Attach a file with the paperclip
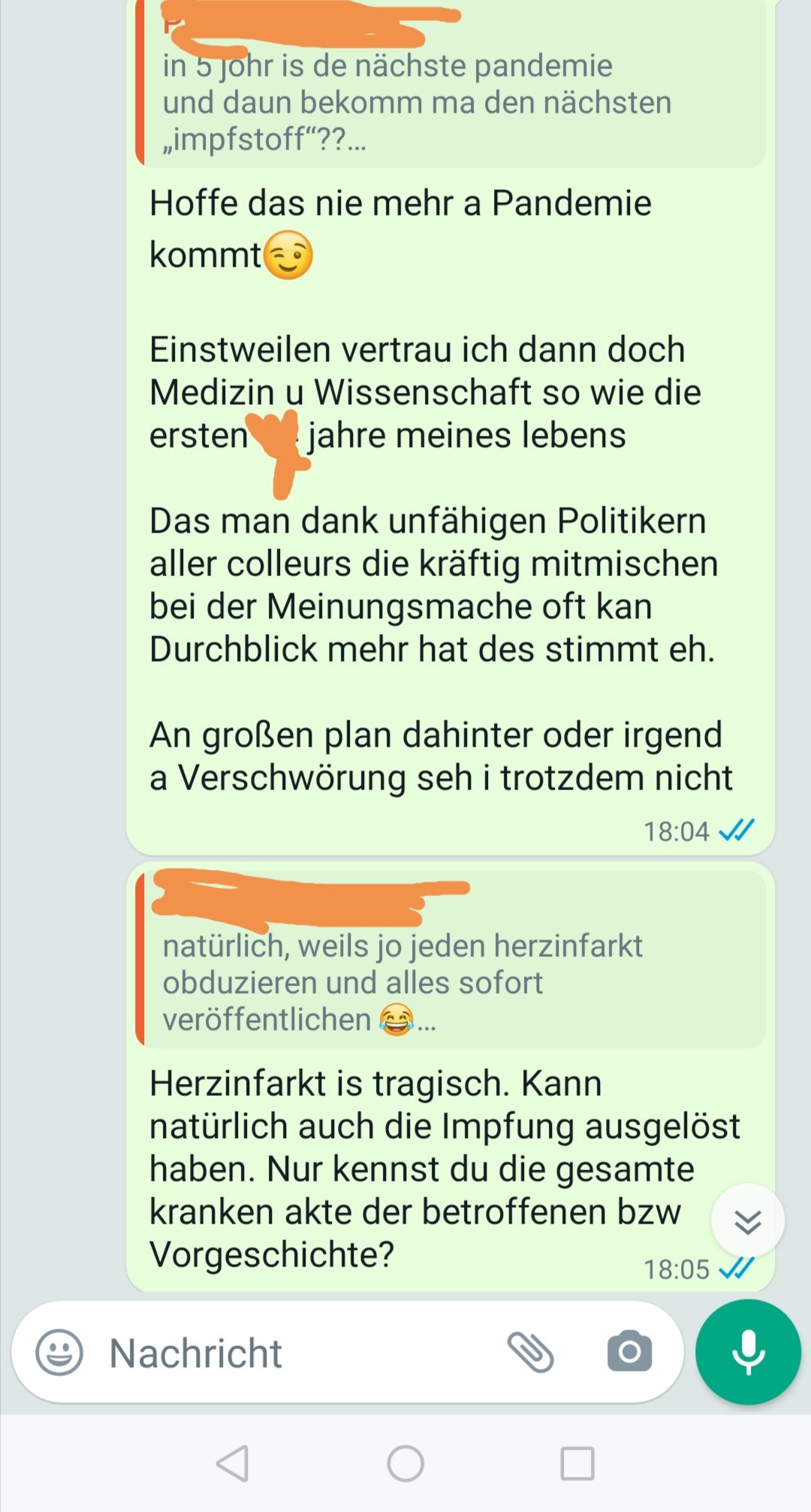The height and width of the screenshot is (1512, 811). tap(531, 1352)
